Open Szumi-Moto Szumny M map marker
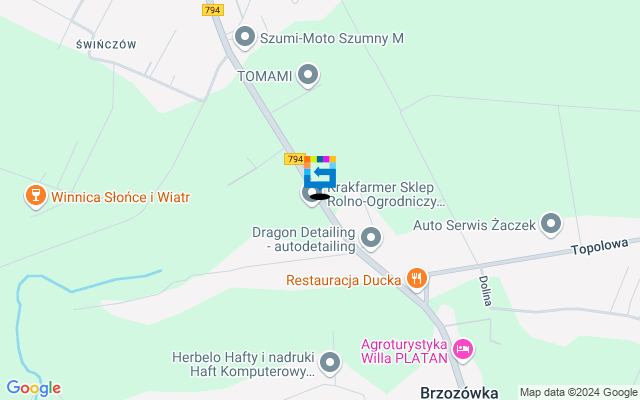Image resolution: width=640 pixels, height=400 pixels. point(245,38)
